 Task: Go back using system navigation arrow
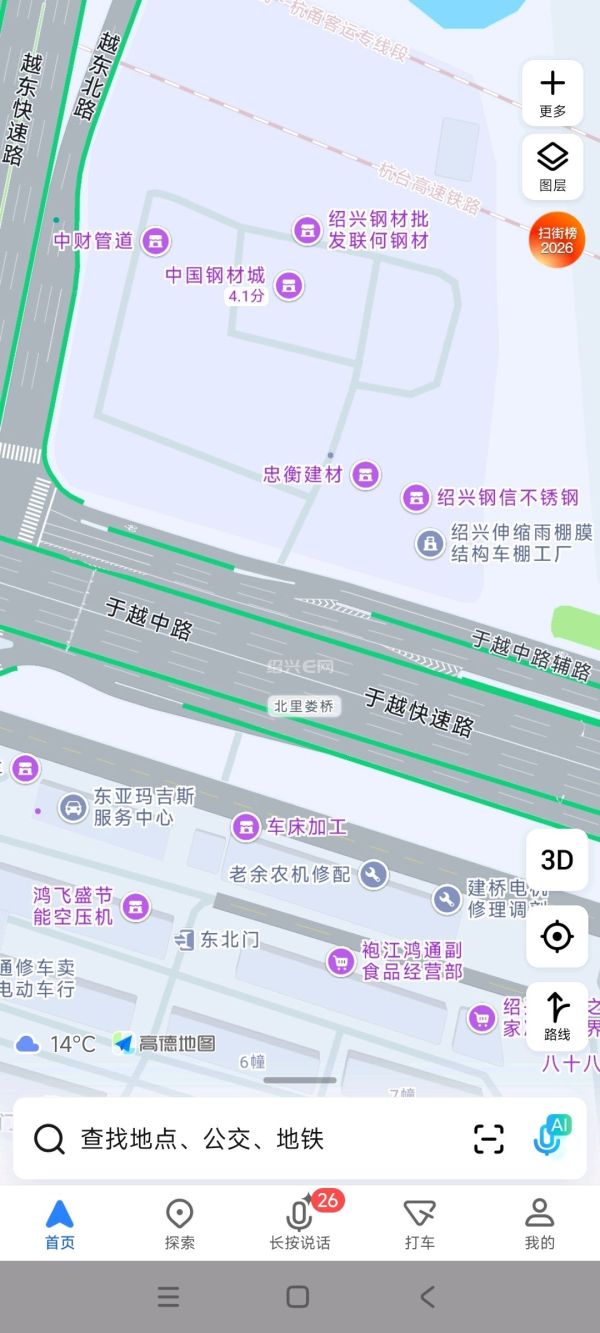point(427,1297)
